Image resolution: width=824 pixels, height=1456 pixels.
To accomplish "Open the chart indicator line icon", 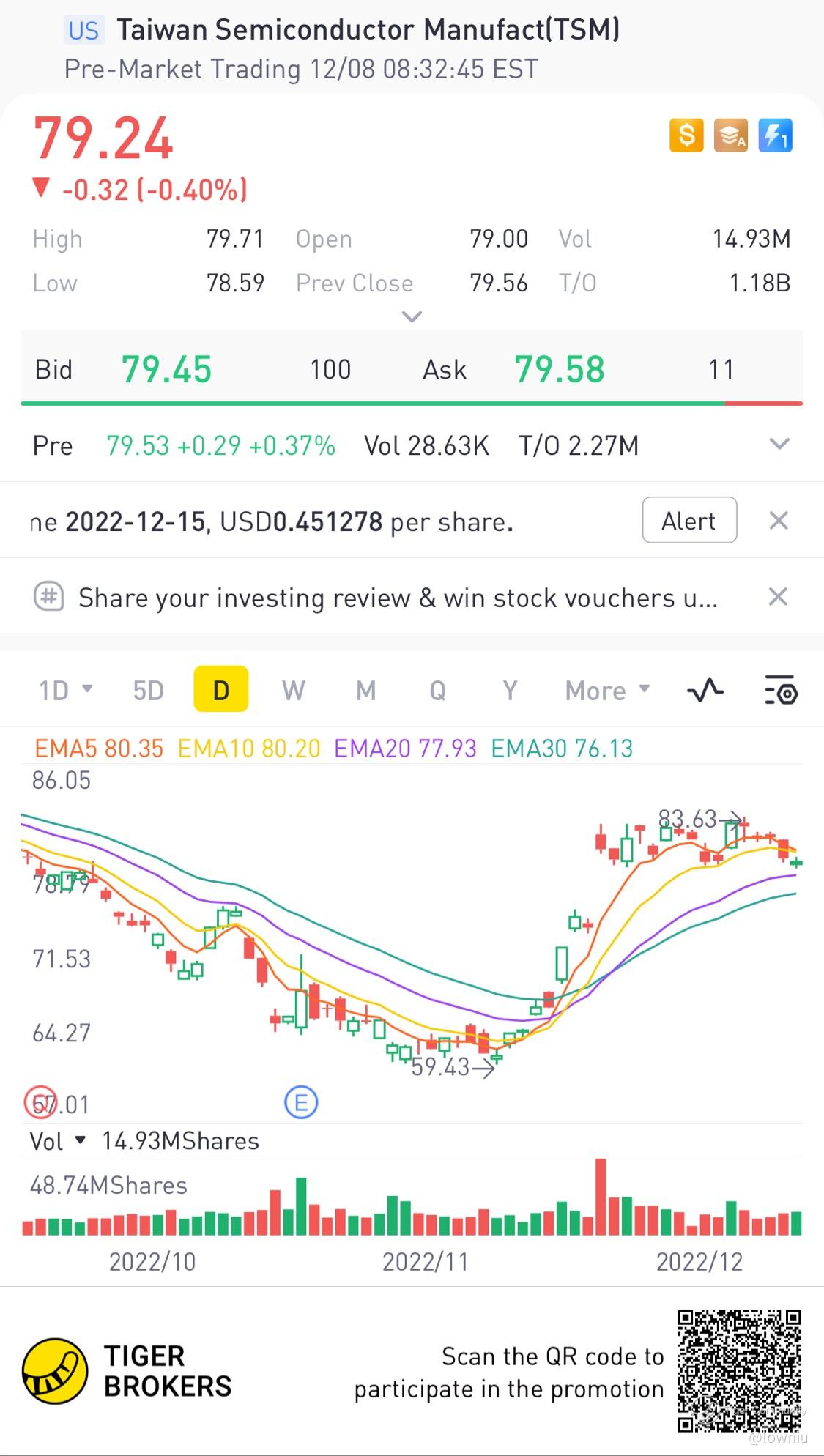I will point(705,690).
